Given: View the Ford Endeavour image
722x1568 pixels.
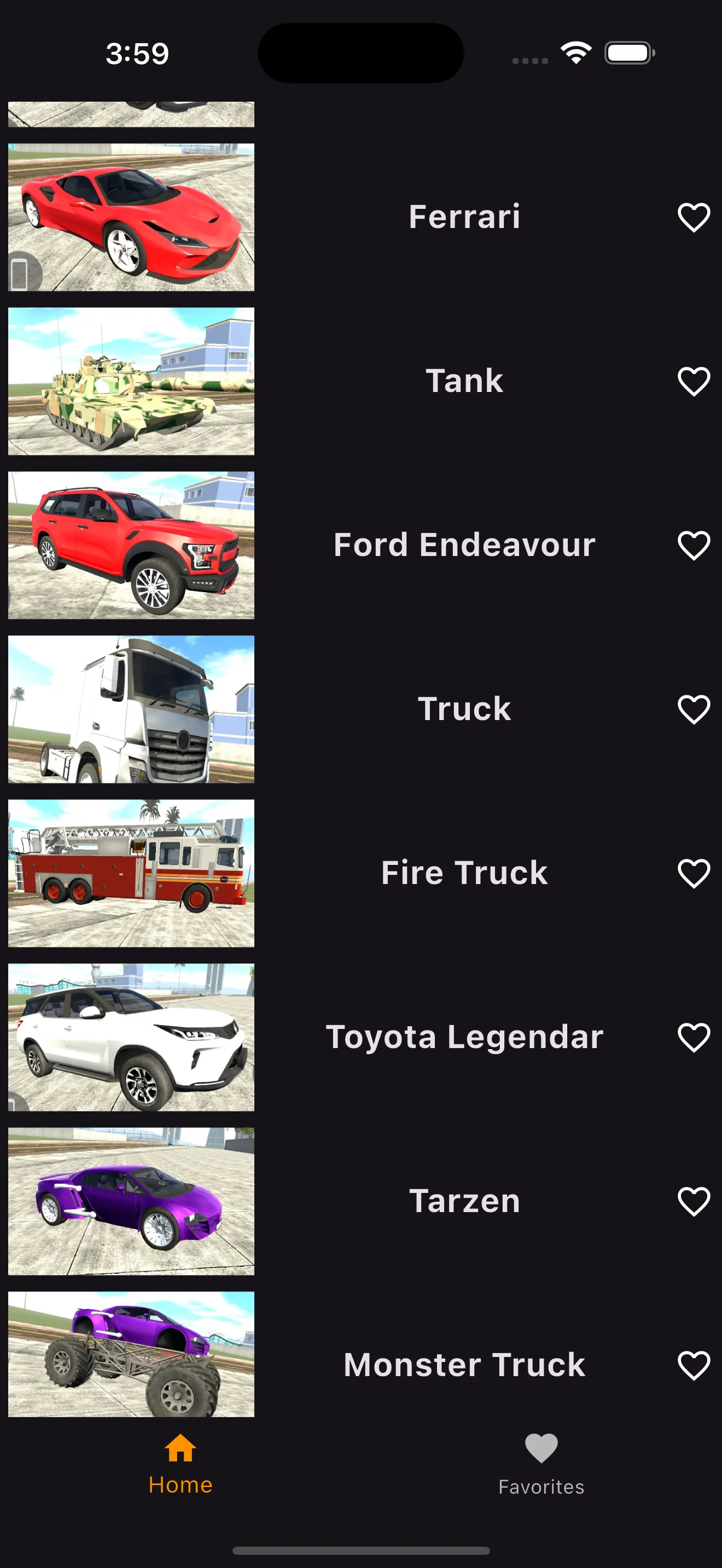Looking at the screenshot, I should pyautogui.click(x=131, y=546).
